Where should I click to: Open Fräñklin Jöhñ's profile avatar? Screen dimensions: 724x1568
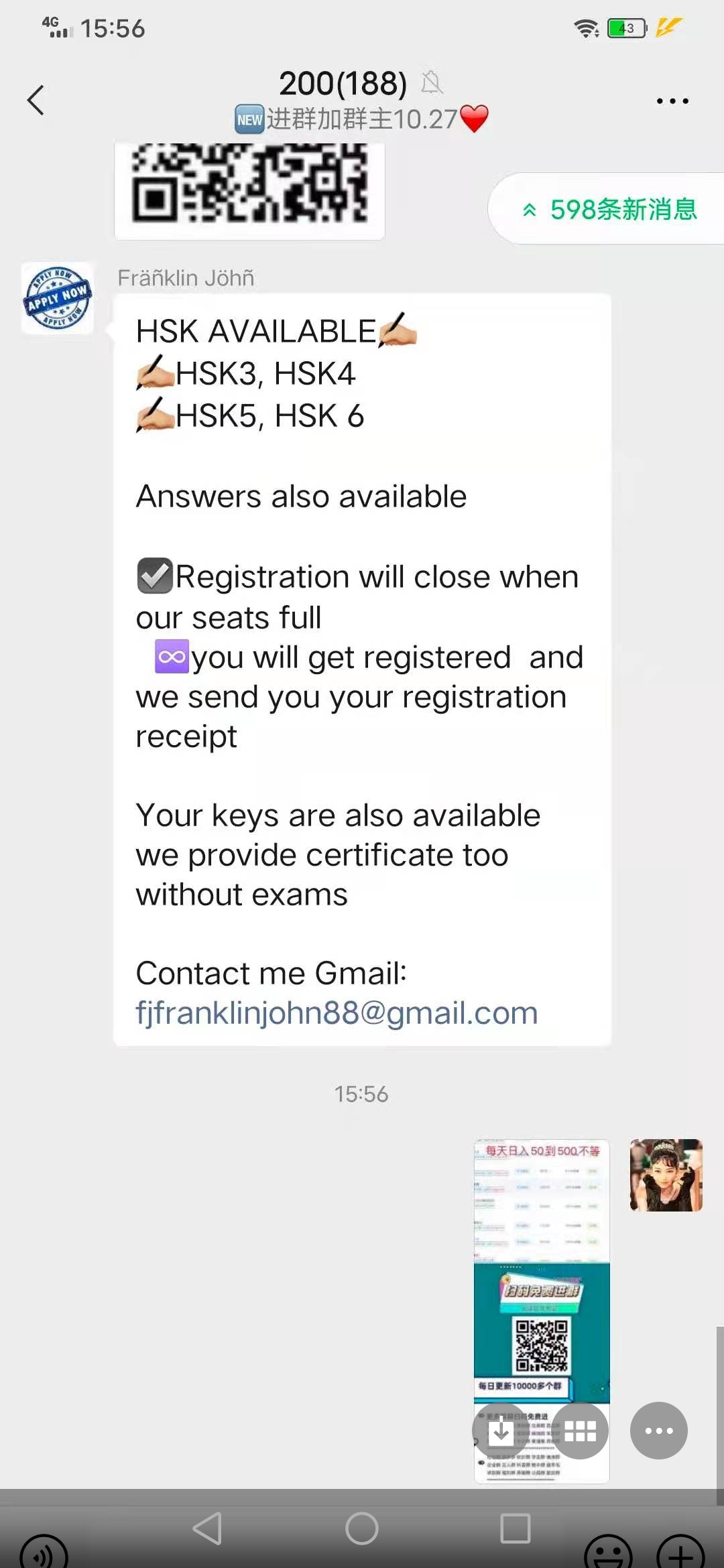click(58, 298)
